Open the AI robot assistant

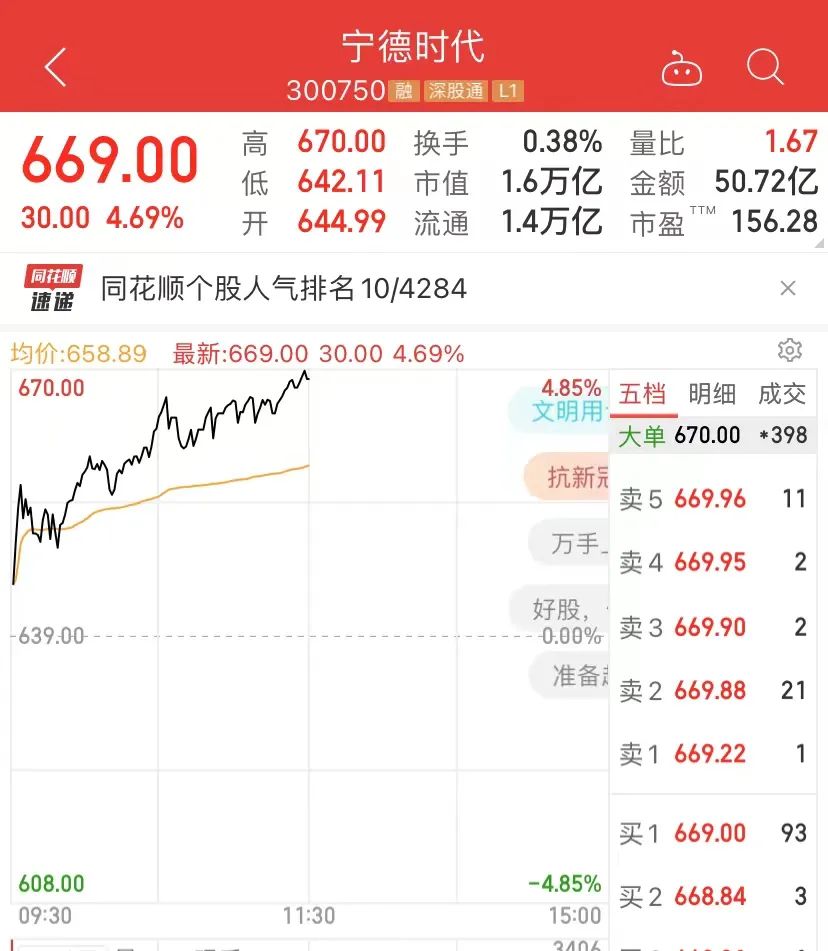click(x=683, y=68)
